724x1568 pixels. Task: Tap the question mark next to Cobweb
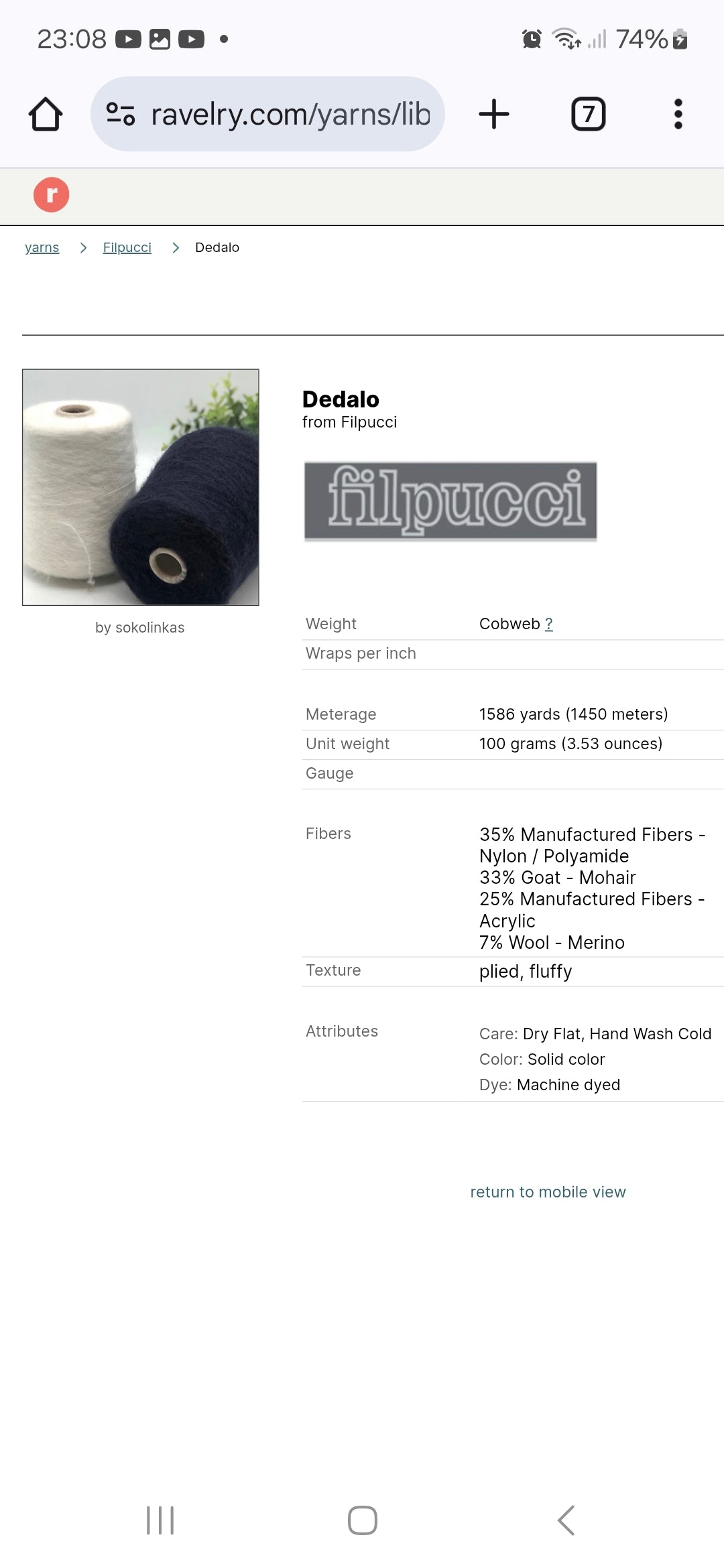coord(549,624)
